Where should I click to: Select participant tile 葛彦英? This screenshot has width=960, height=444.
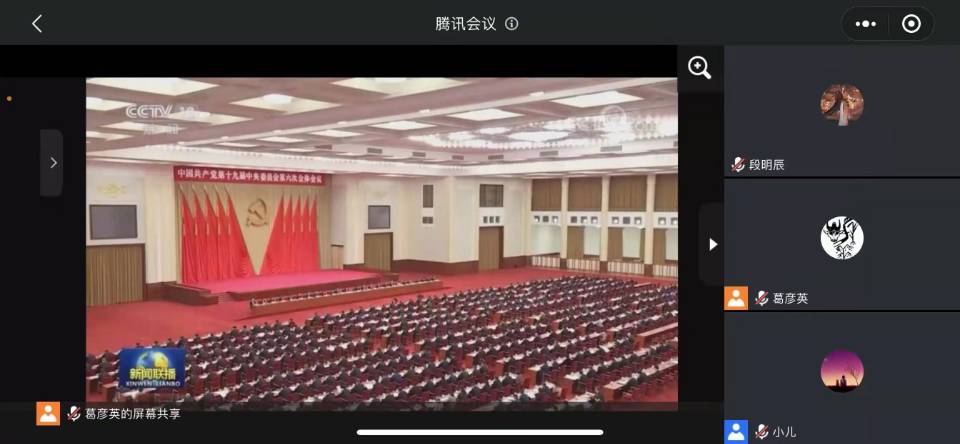click(841, 245)
